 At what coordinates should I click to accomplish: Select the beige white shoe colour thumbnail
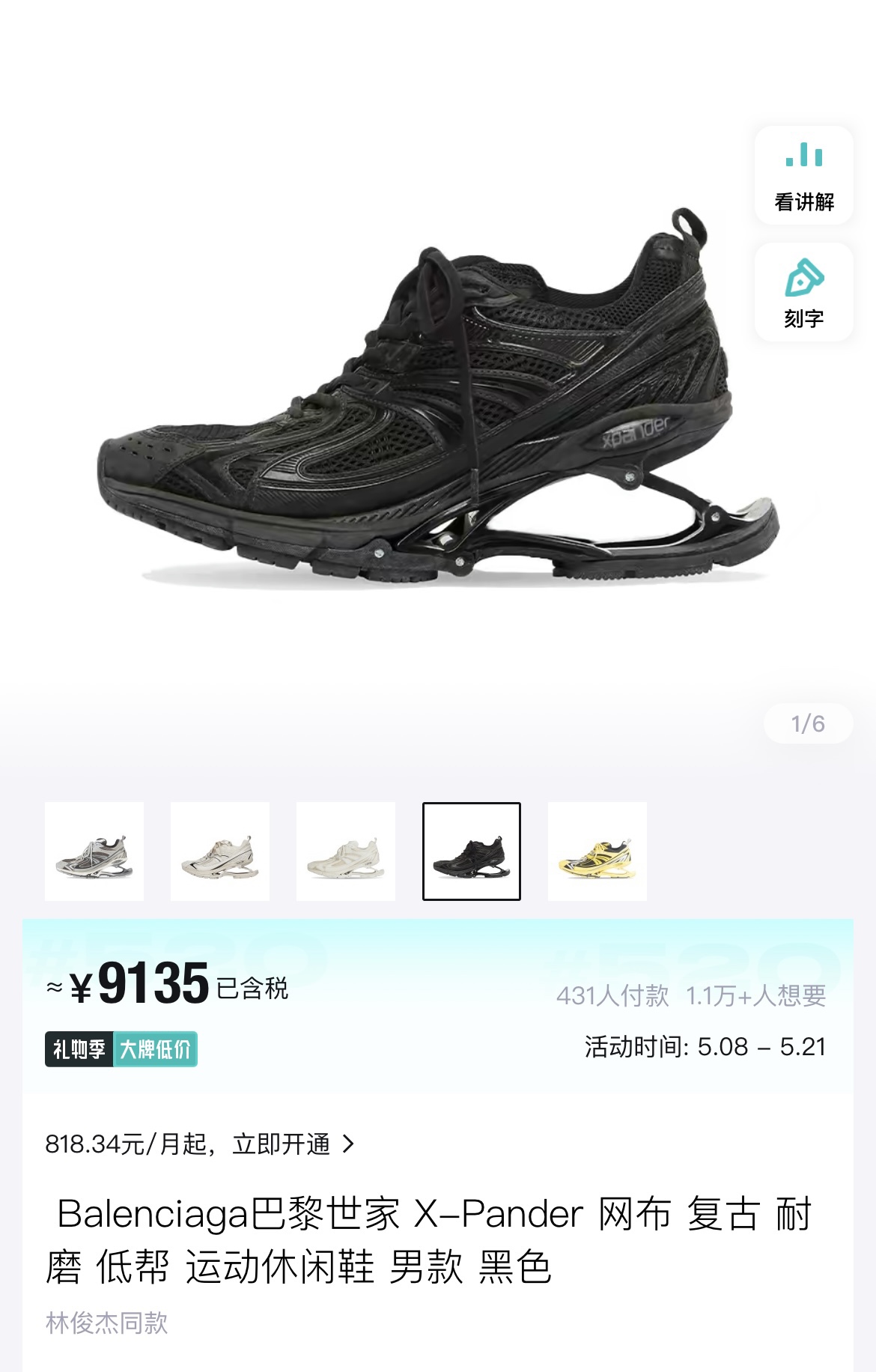point(220,852)
